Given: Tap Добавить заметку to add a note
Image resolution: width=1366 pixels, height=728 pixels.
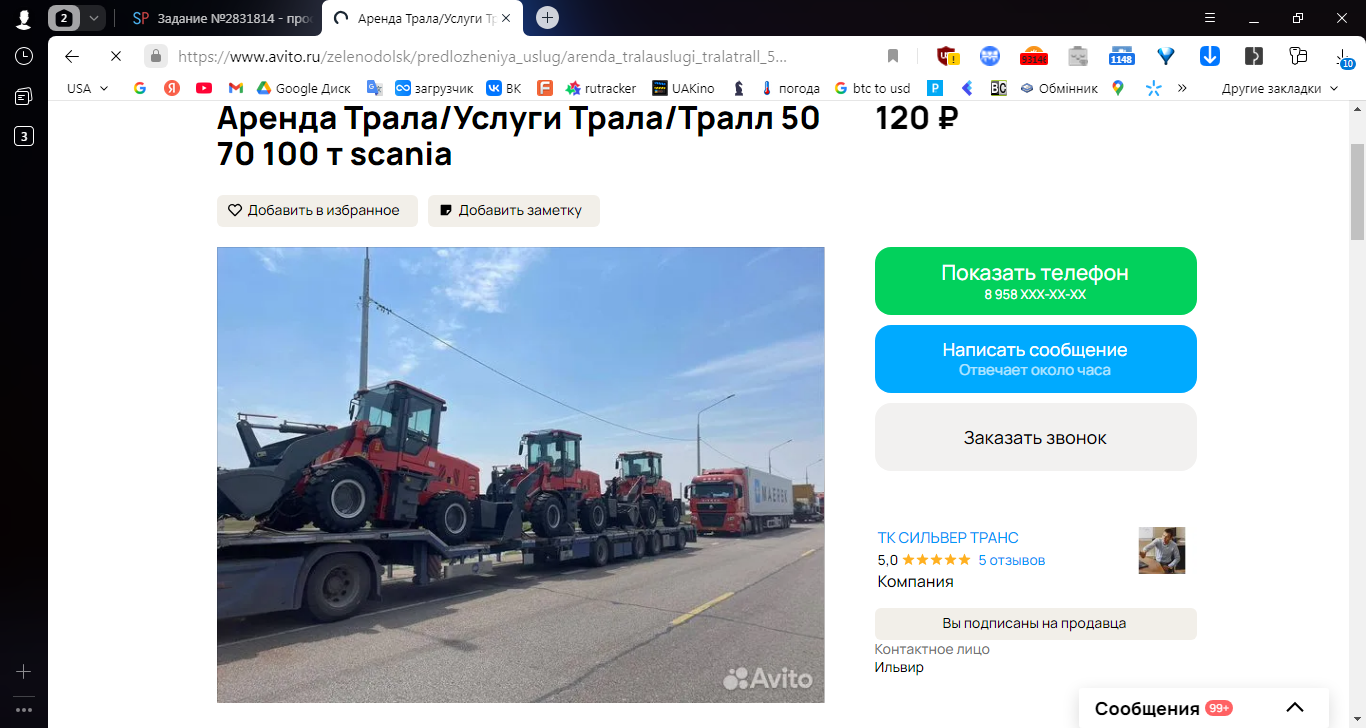Looking at the screenshot, I should [513, 211].
